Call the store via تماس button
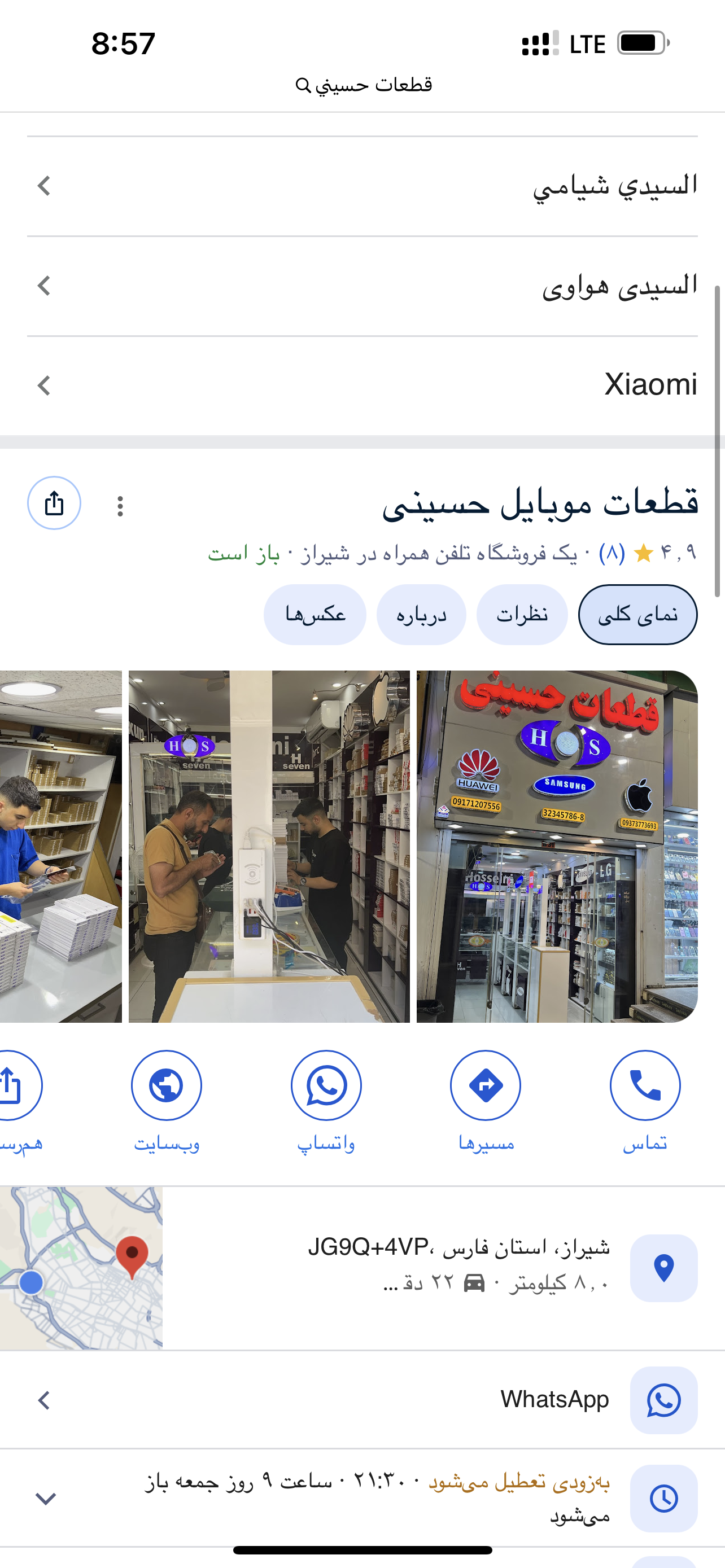This screenshot has height=1568, width=725. [x=645, y=1086]
